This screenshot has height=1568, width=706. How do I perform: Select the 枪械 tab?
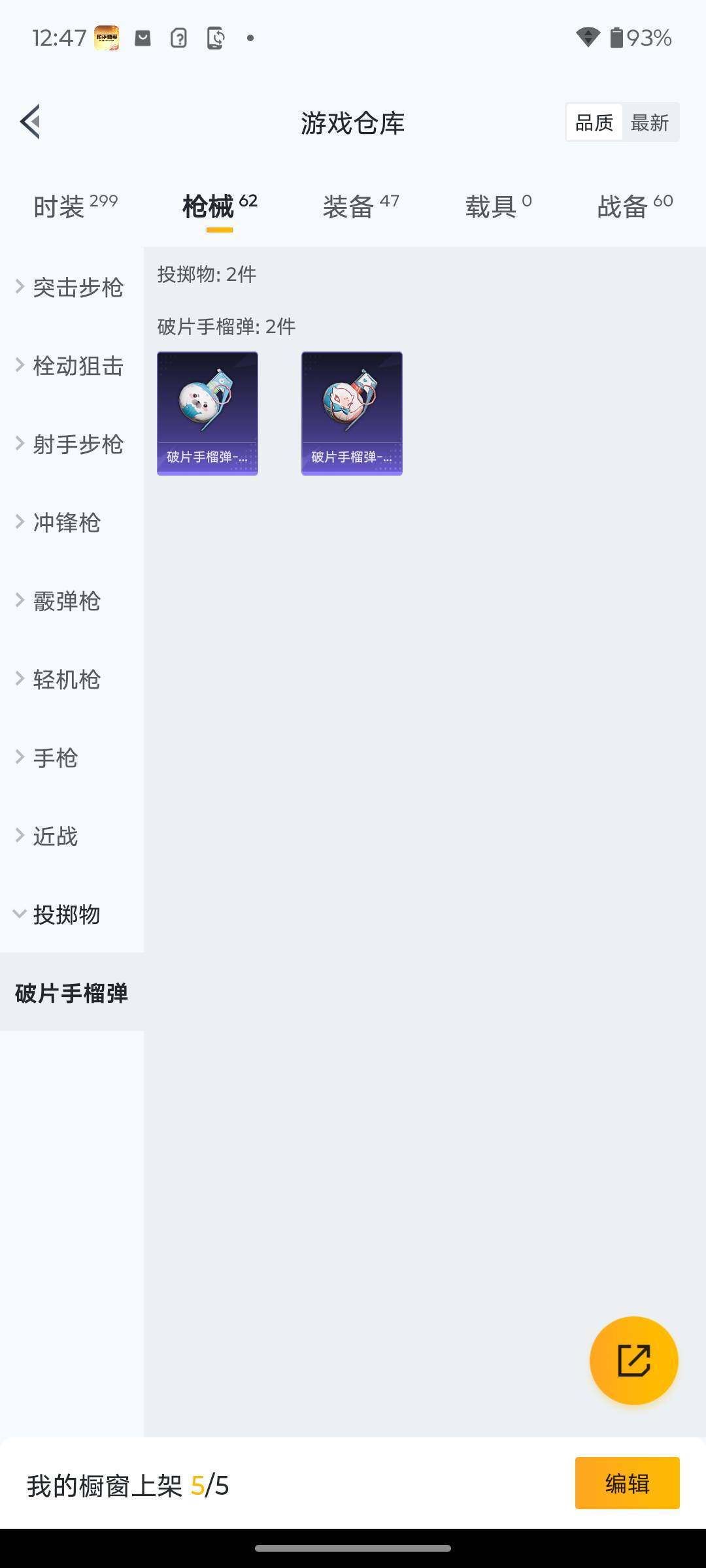tap(220, 206)
